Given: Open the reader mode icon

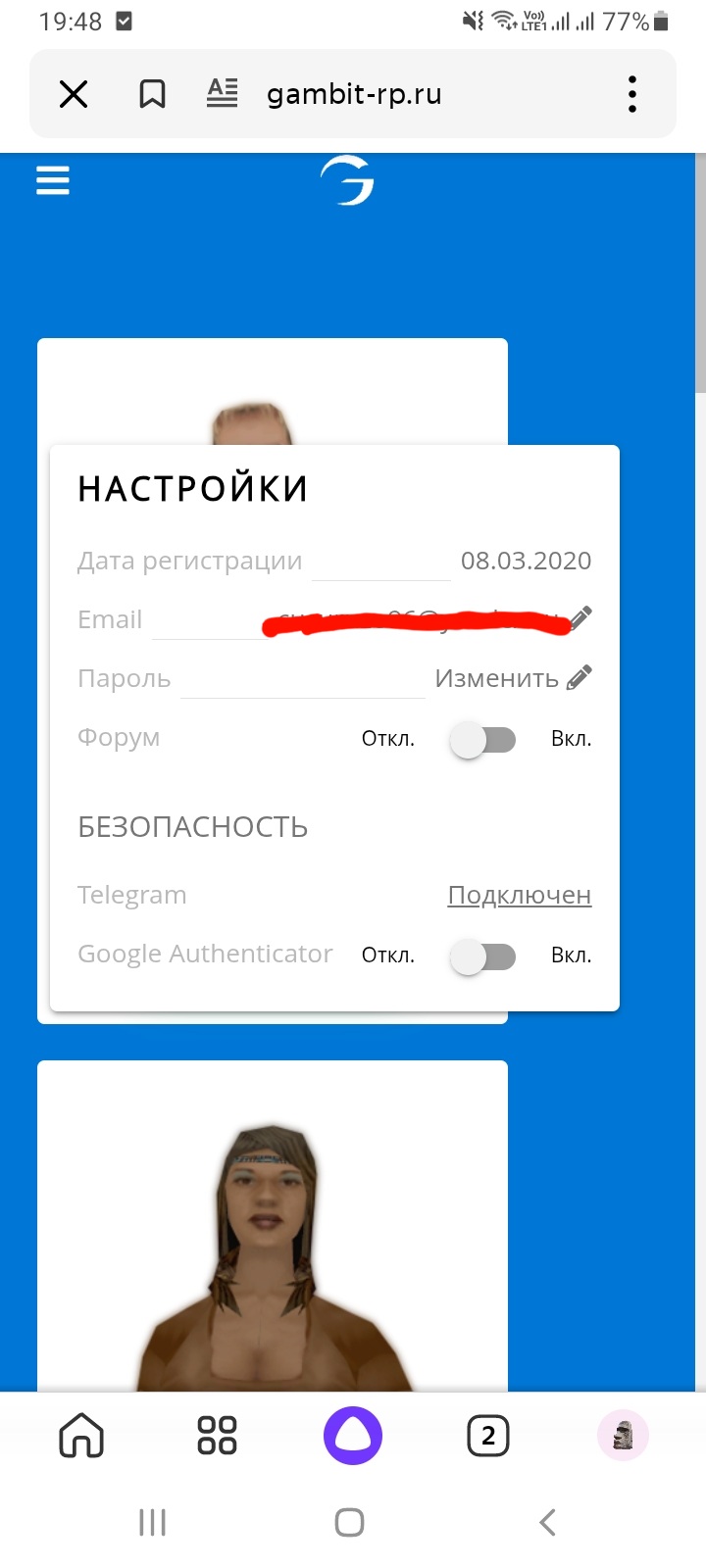Looking at the screenshot, I should point(223,93).
